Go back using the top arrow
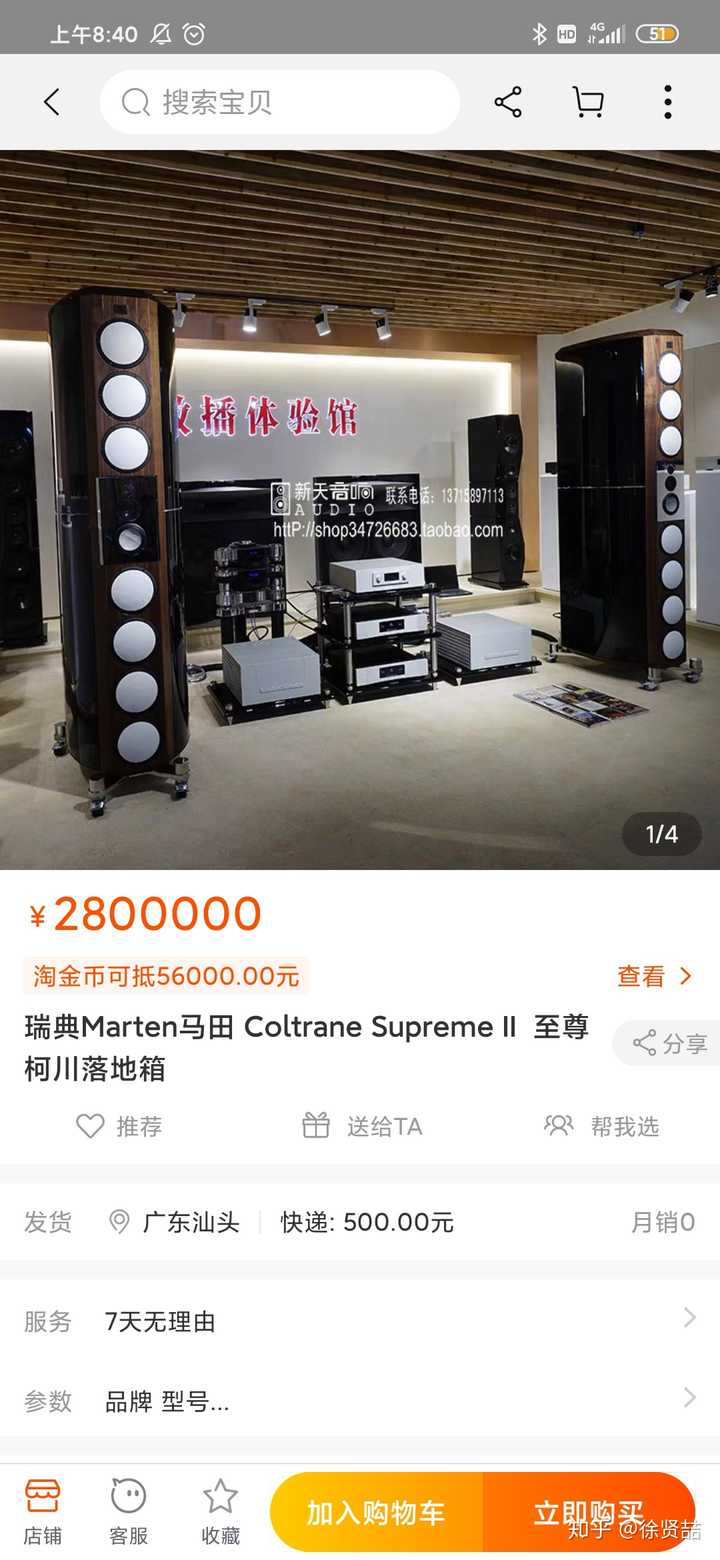The width and height of the screenshot is (720, 1560). pyautogui.click(x=52, y=102)
